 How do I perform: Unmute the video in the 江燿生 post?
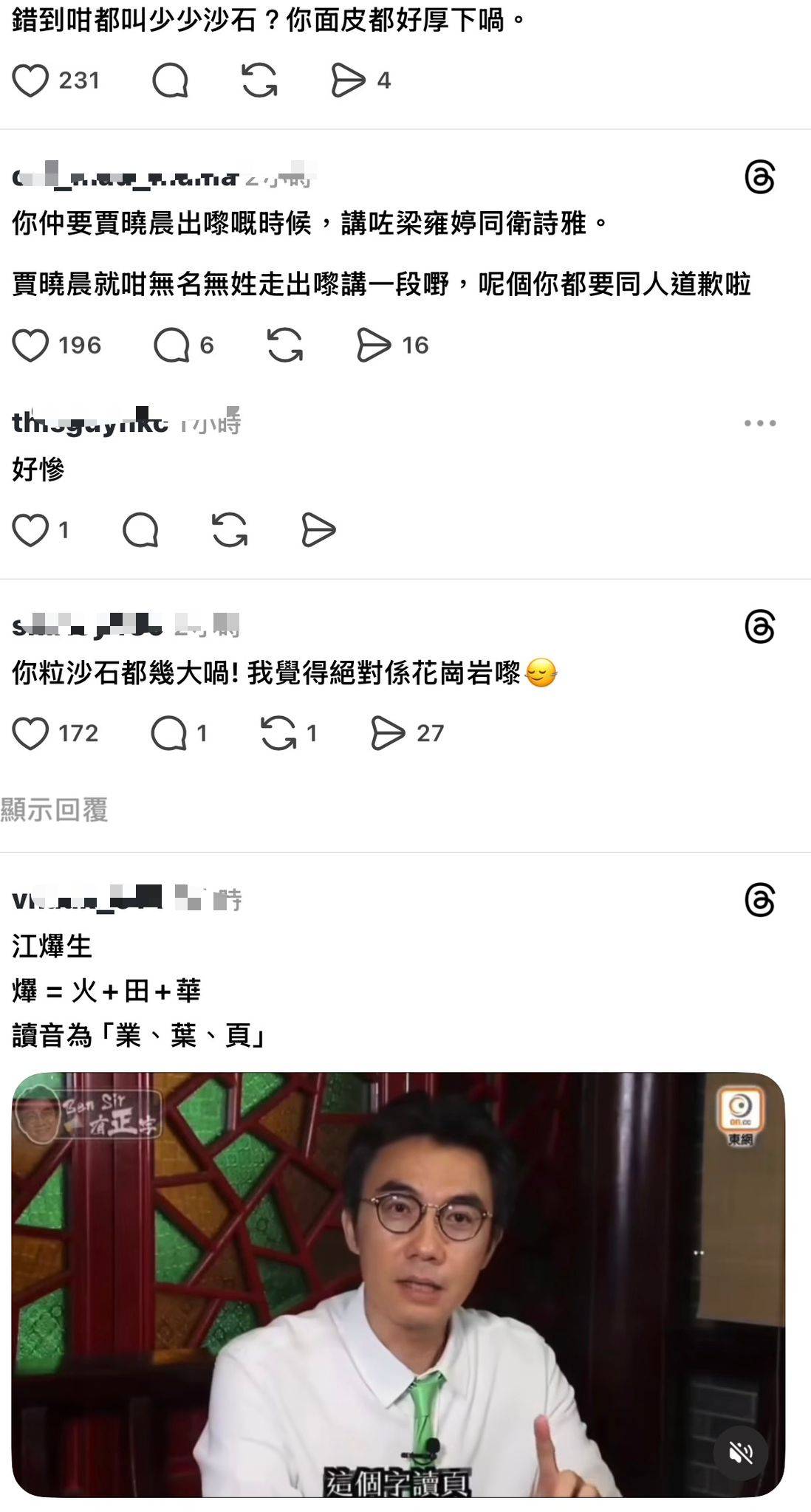740,1453
